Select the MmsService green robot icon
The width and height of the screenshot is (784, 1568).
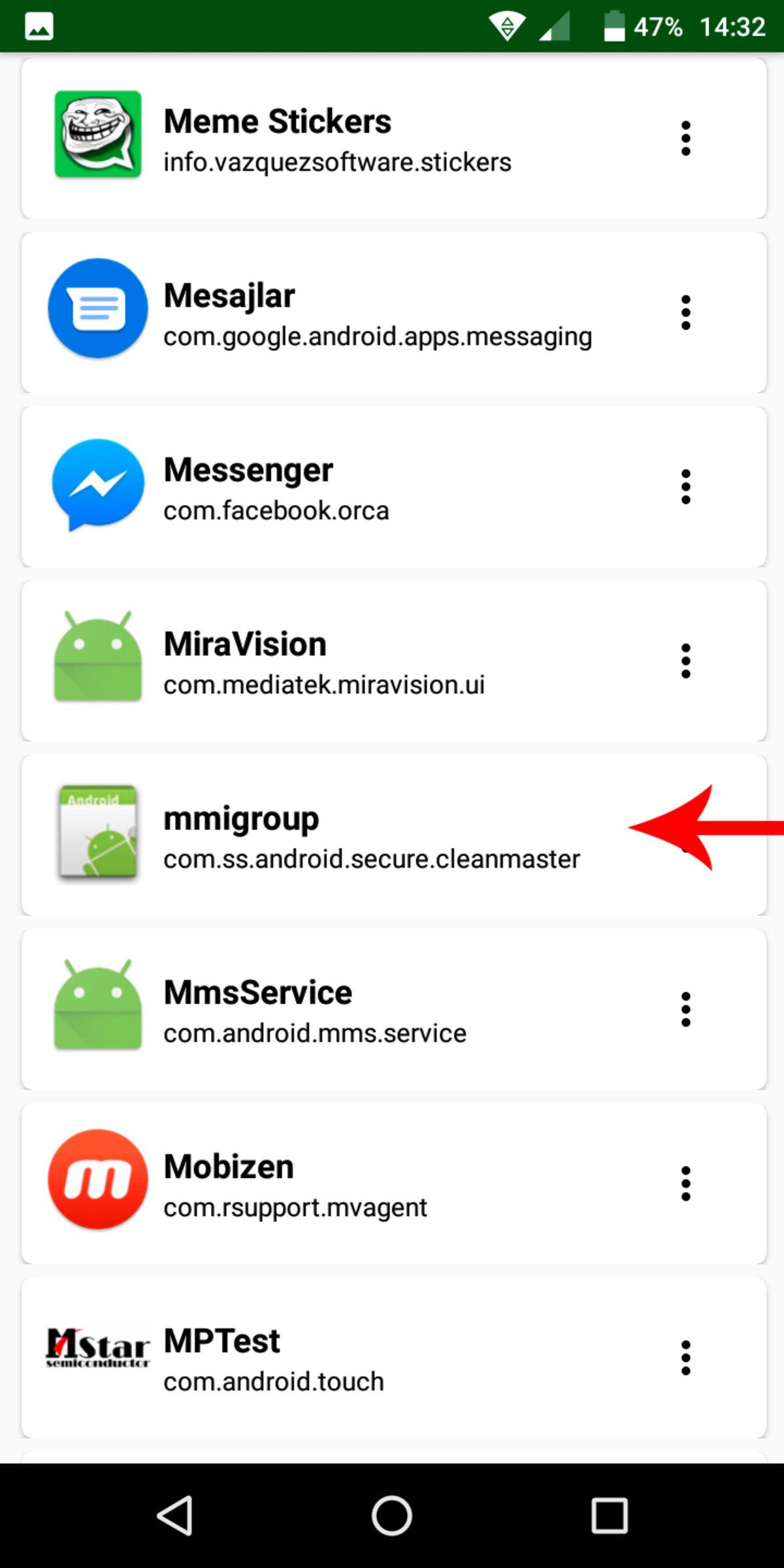tap(97, 1007)
